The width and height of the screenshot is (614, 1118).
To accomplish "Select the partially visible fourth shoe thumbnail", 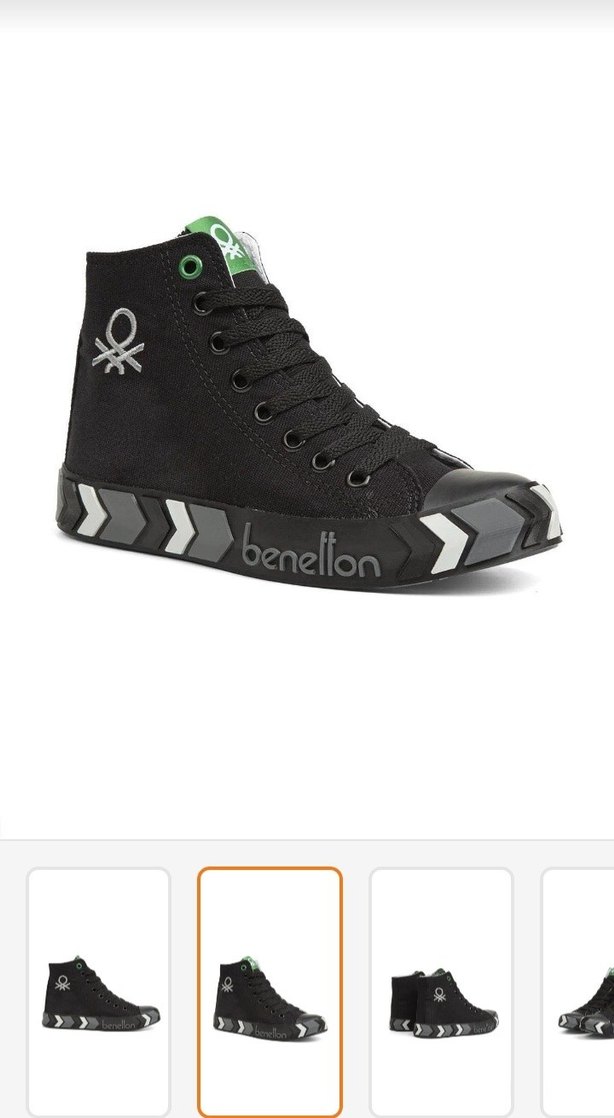I will 582,990.
